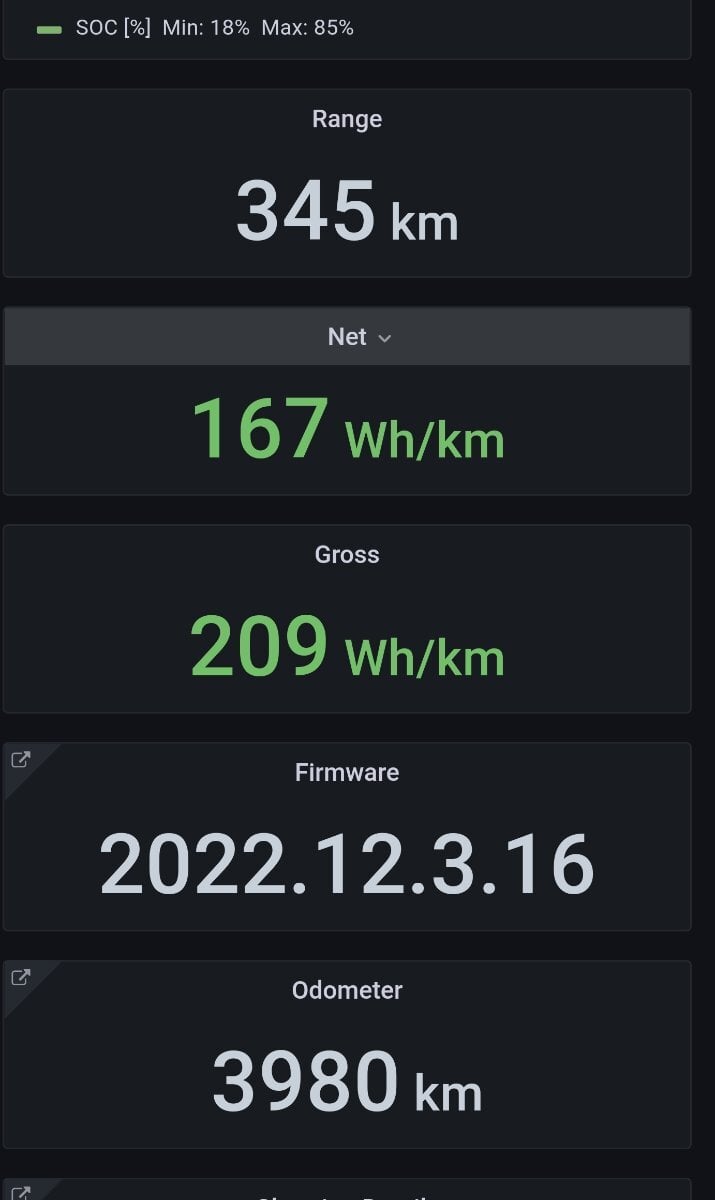Open the external link on Firmware panel

[x=20, y=760]
